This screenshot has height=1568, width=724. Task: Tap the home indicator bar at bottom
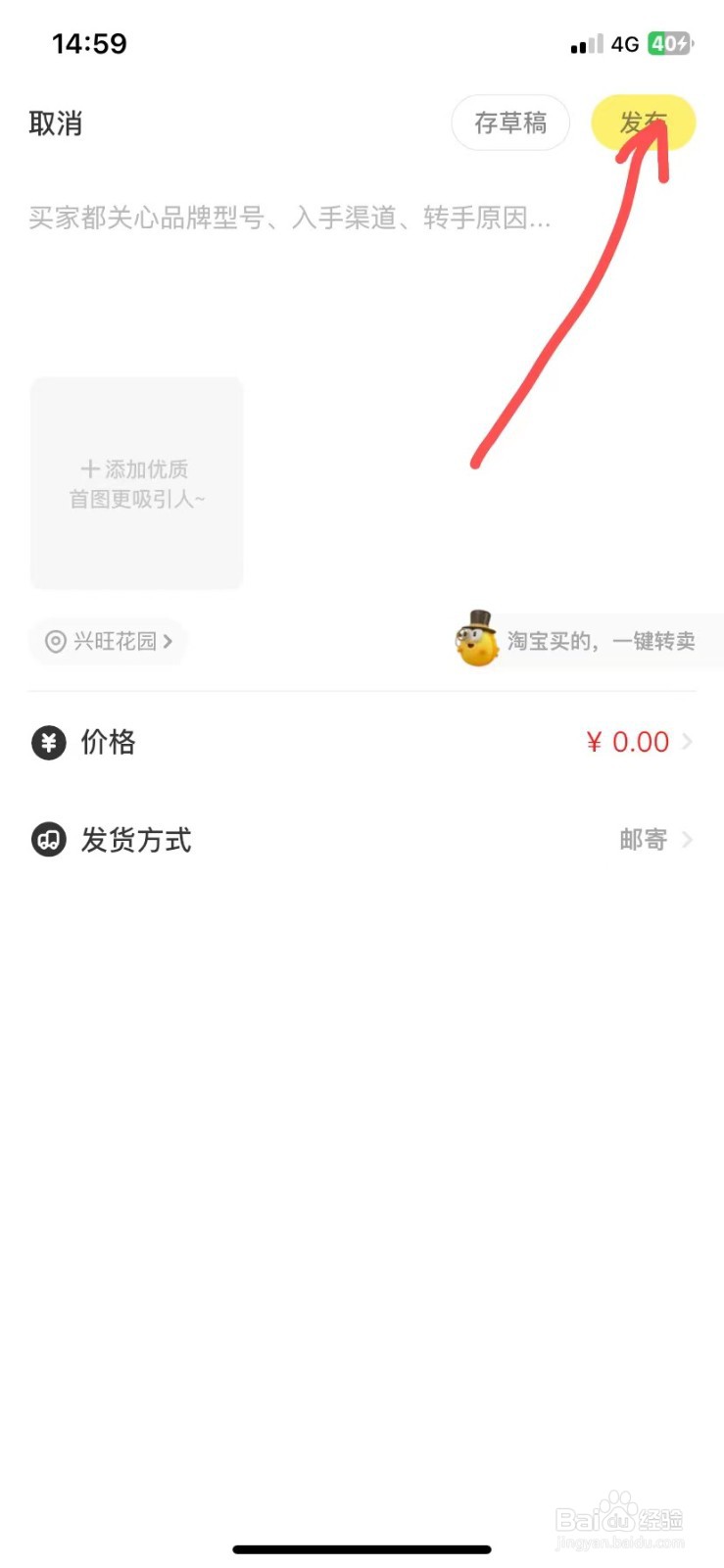[x=362, y=1548]
